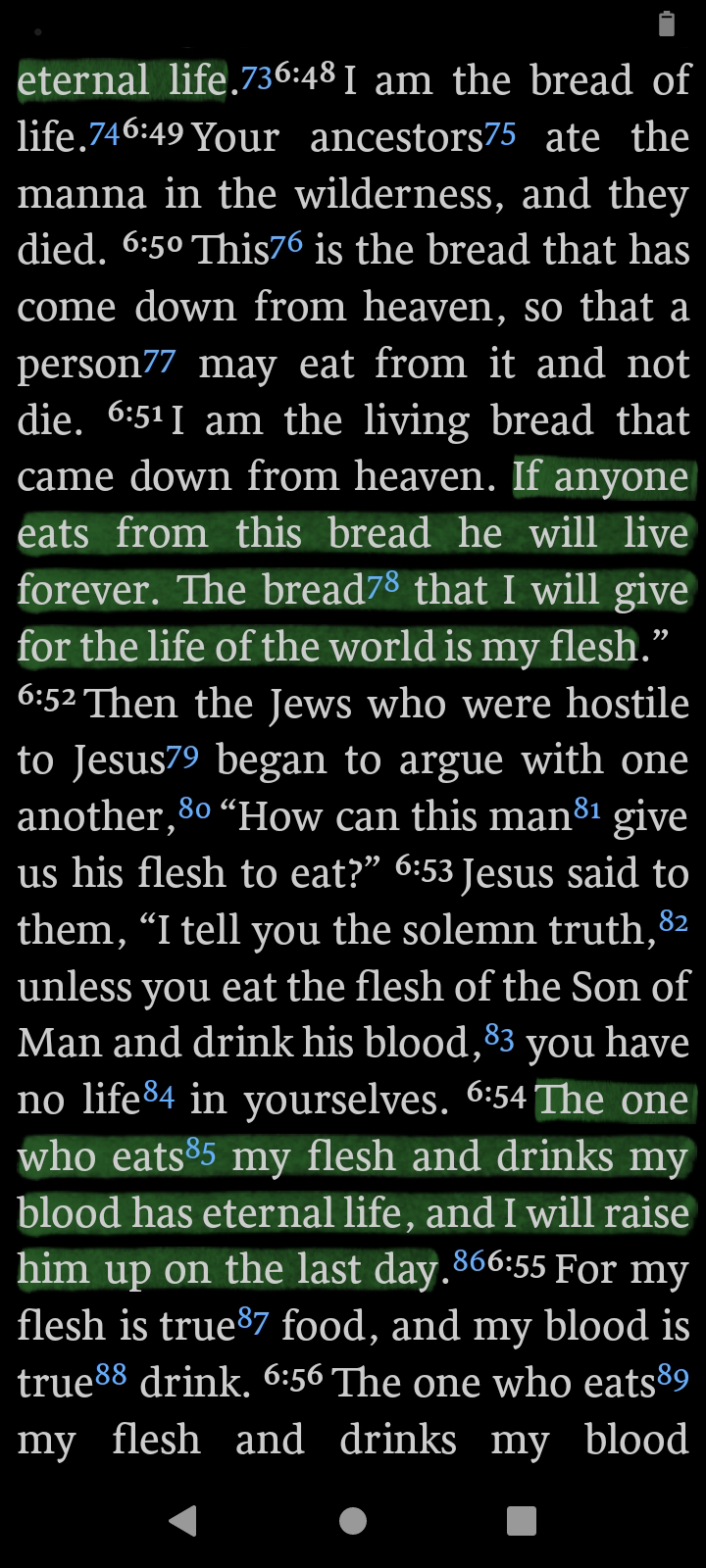Go back using the system back button

point(182,1520)
